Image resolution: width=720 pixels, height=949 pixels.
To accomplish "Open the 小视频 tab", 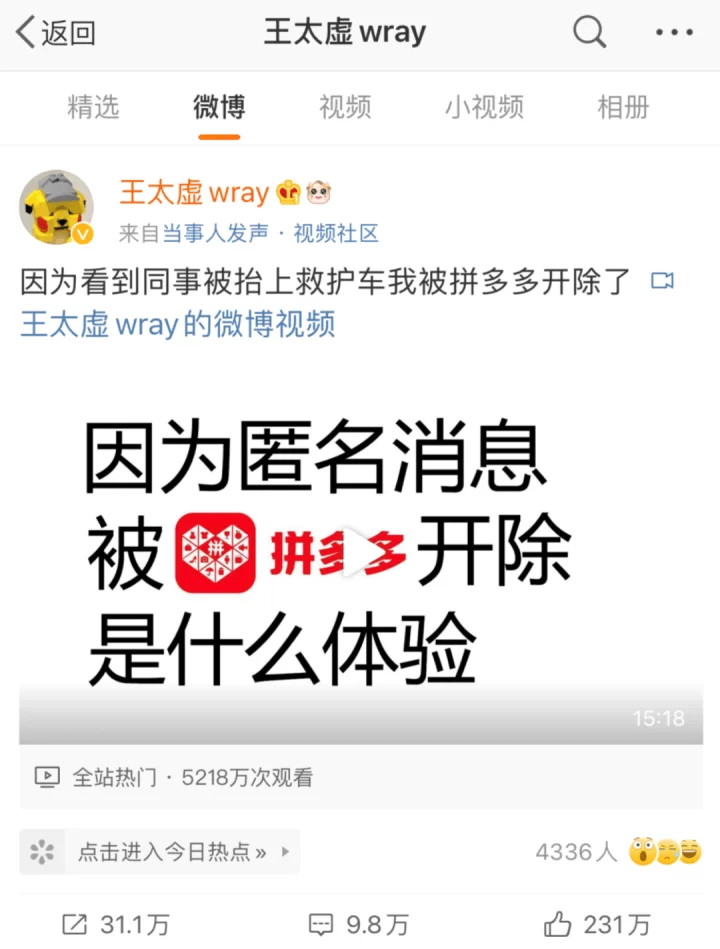I will (484, 107).
